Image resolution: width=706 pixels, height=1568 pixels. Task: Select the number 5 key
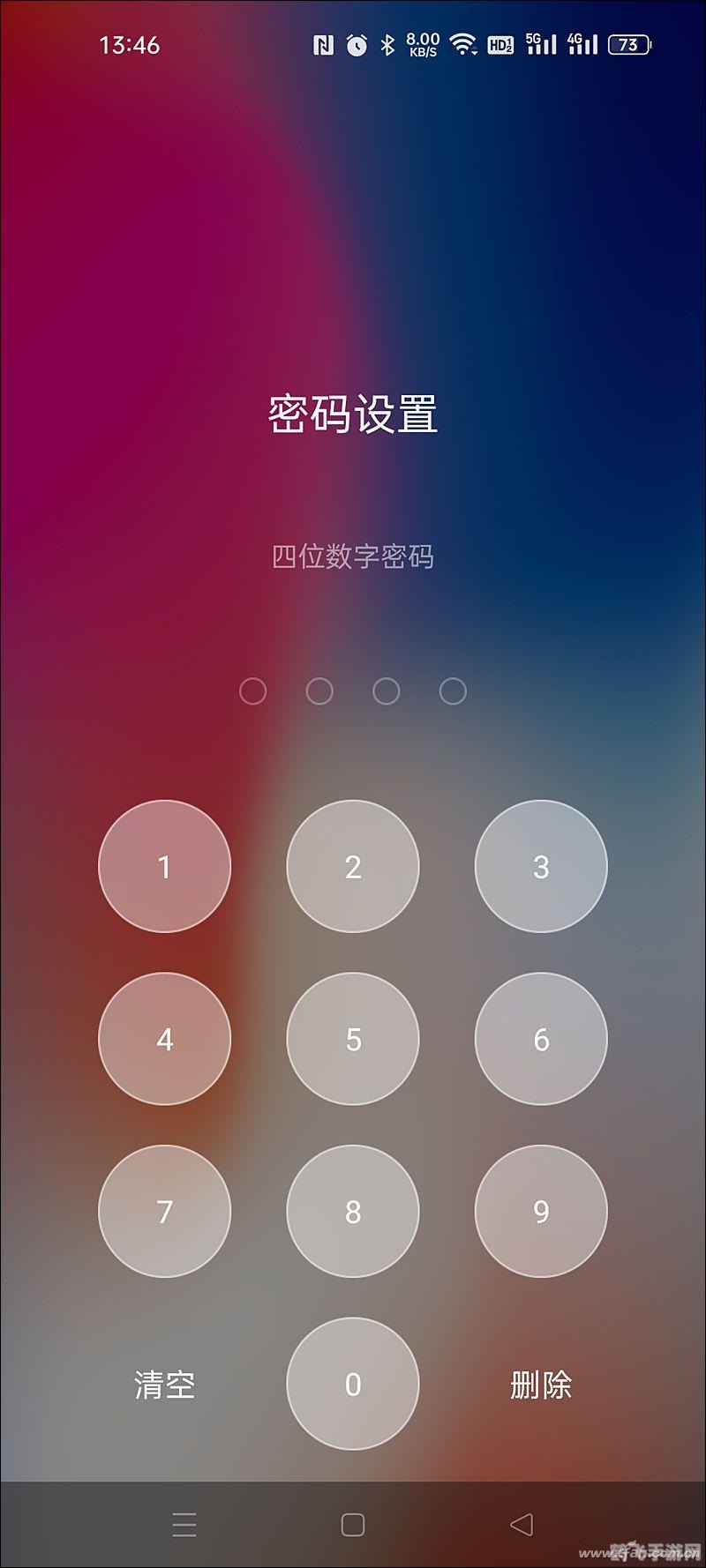click(352, 1040)
